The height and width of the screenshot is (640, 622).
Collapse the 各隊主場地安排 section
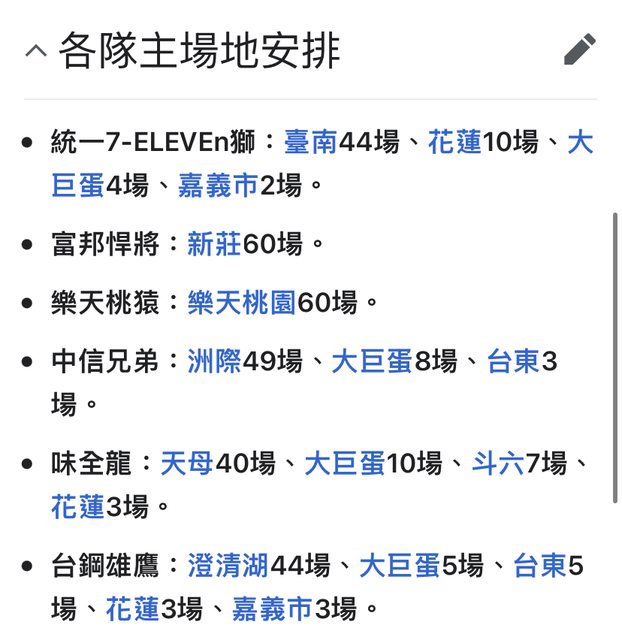[x=36, y=51]
